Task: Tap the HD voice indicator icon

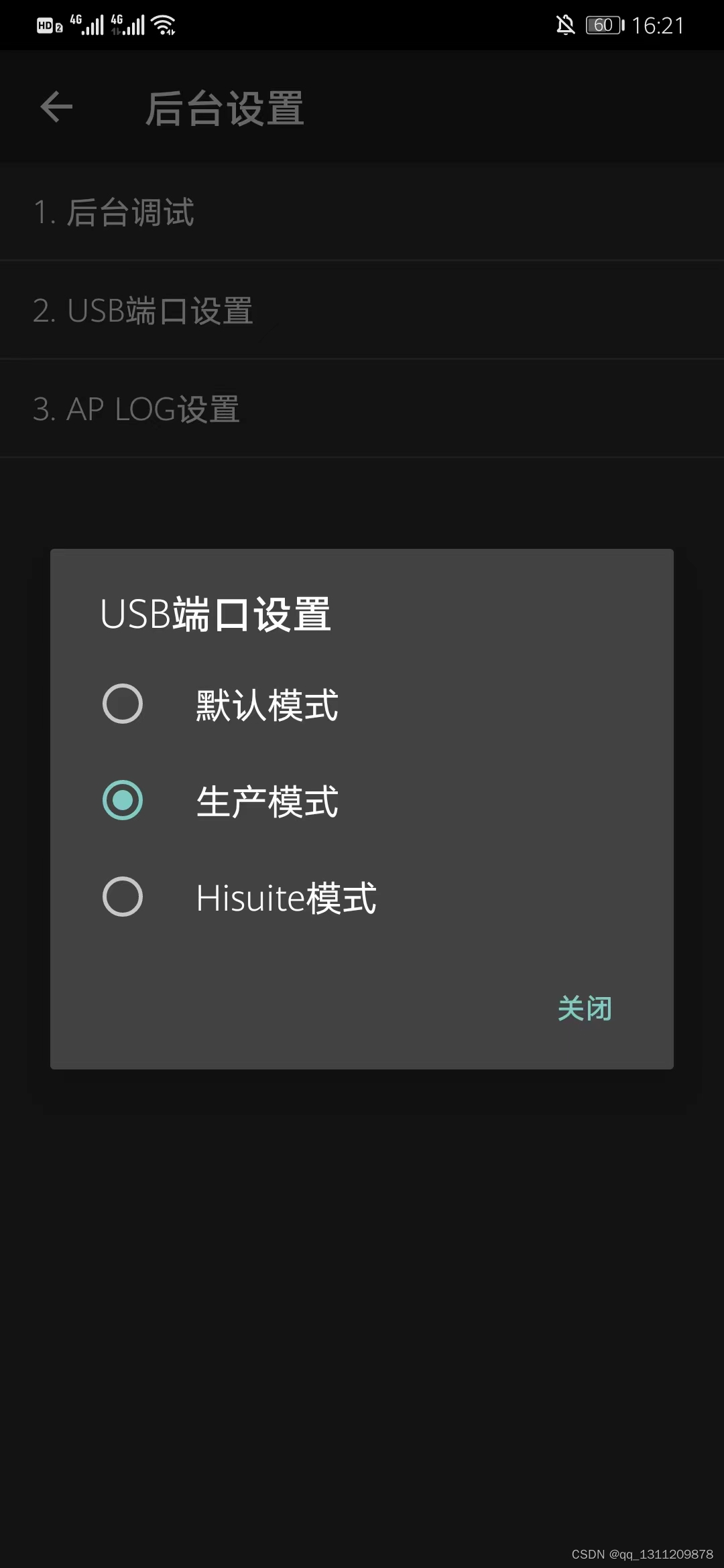Action: pyautogui.click(x=47, y=25)
